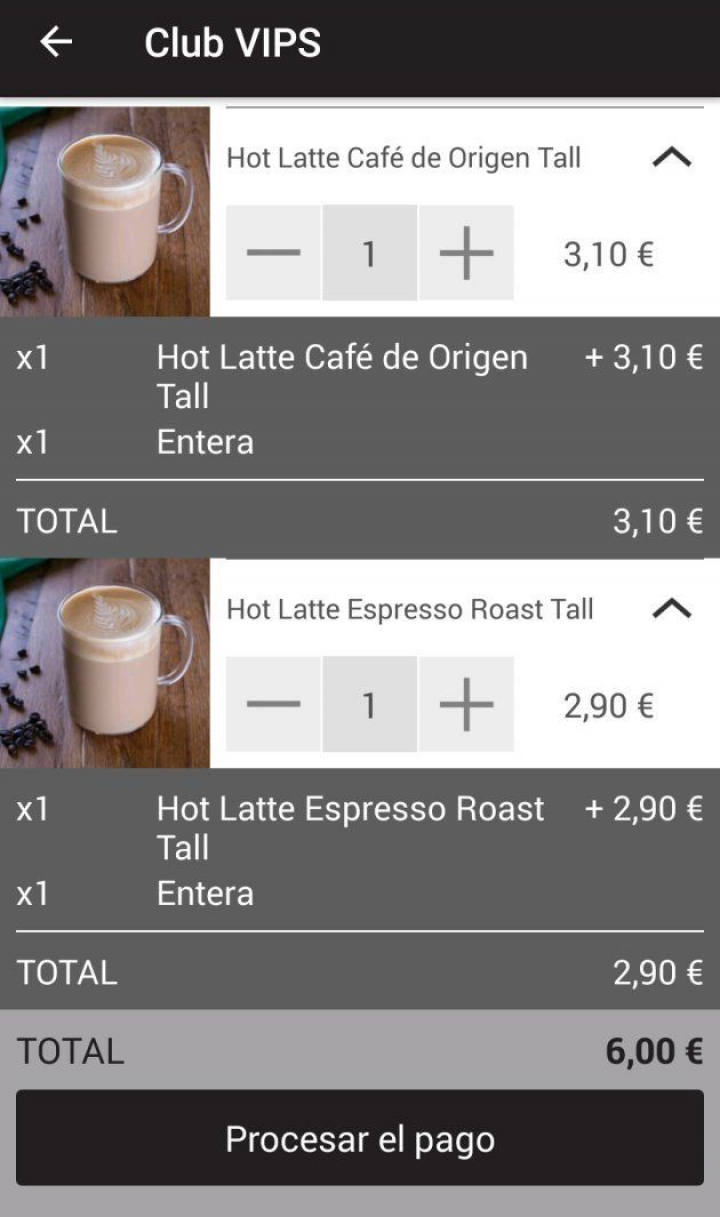
Task: Collapse Hot Latte Espresso Roast Tall details
Action: pos(671,608)
